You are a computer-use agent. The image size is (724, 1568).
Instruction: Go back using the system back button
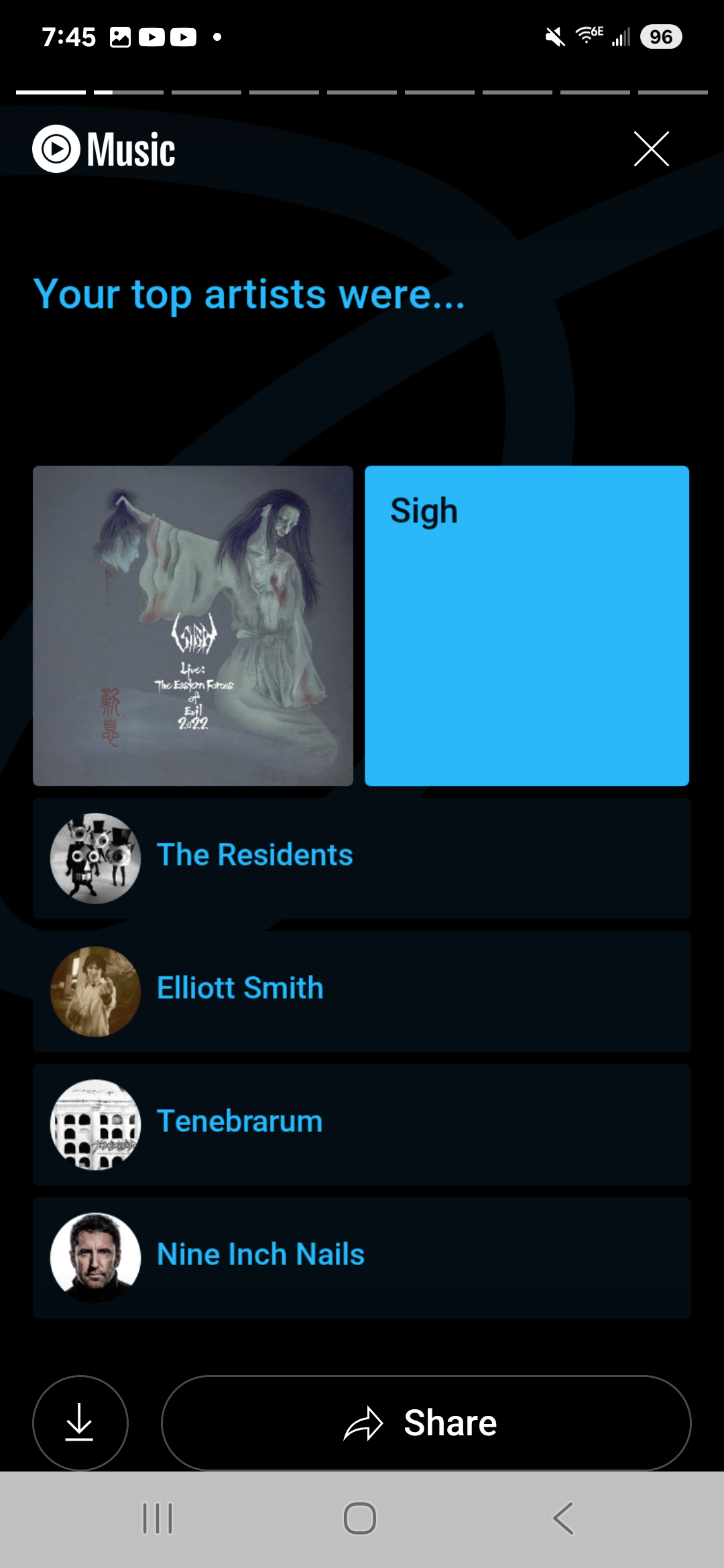pyautogui.click(x=564, y=1518)
